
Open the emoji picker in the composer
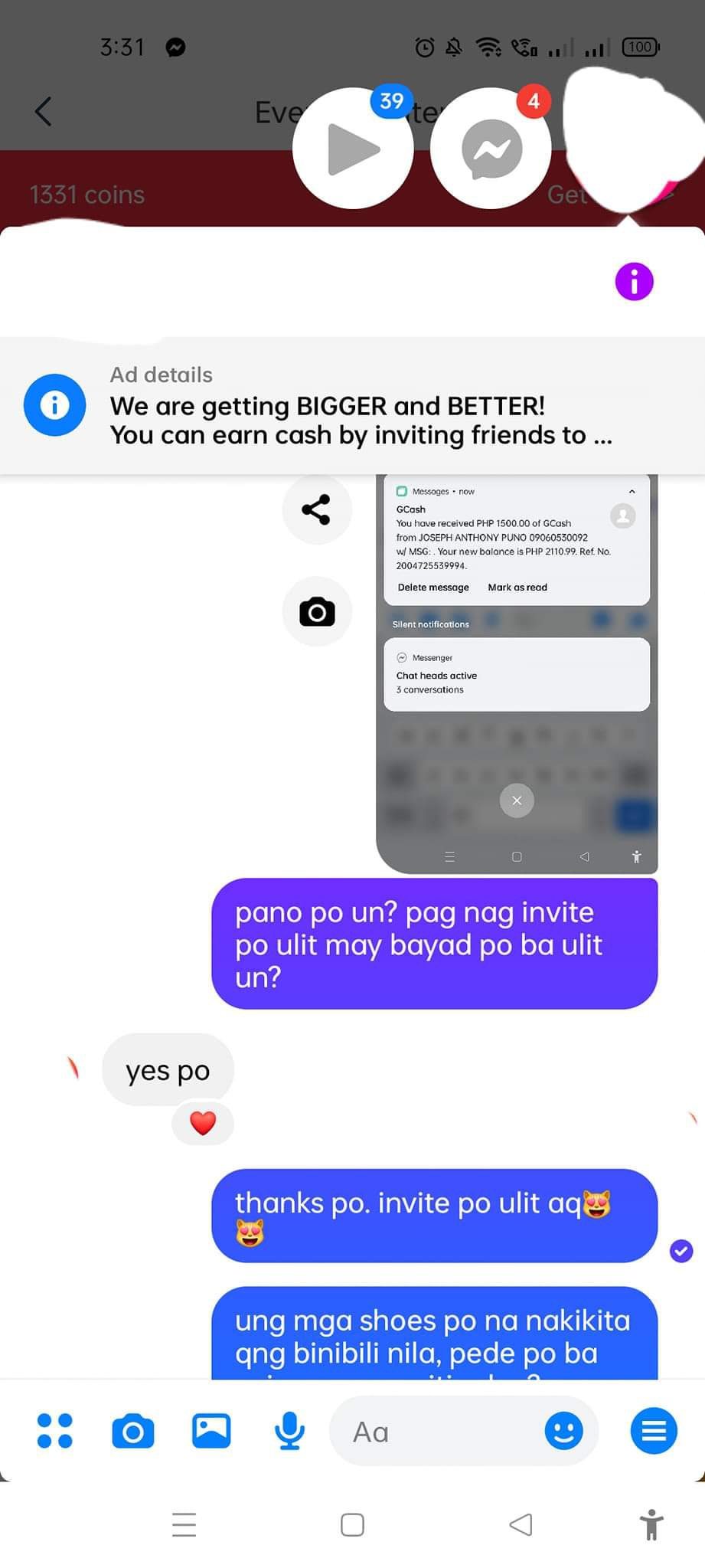coord(563,1431)
